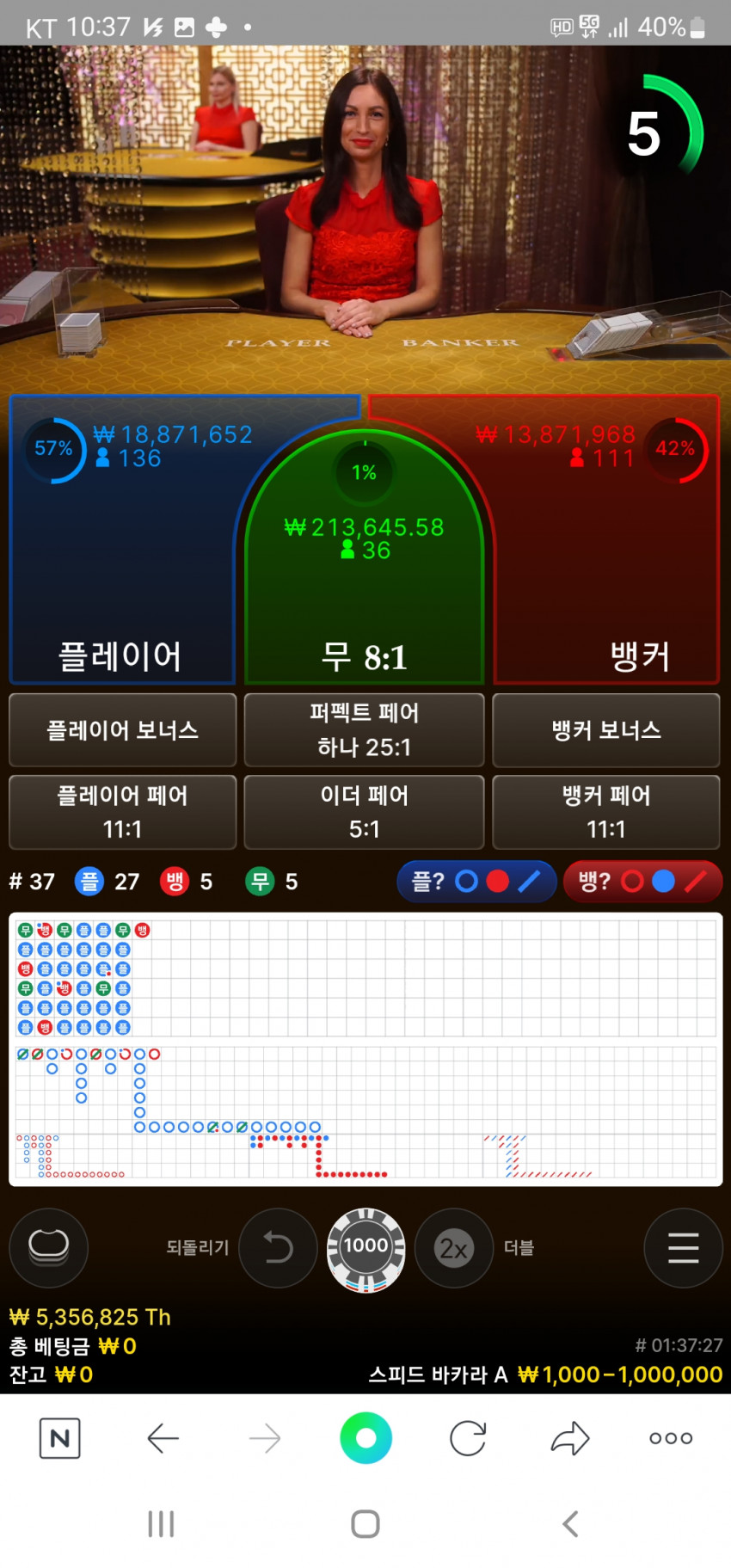The image size is (731, 1568).
Task: Bet on 플레이어 페어 11:1
Action: (123, 812)
